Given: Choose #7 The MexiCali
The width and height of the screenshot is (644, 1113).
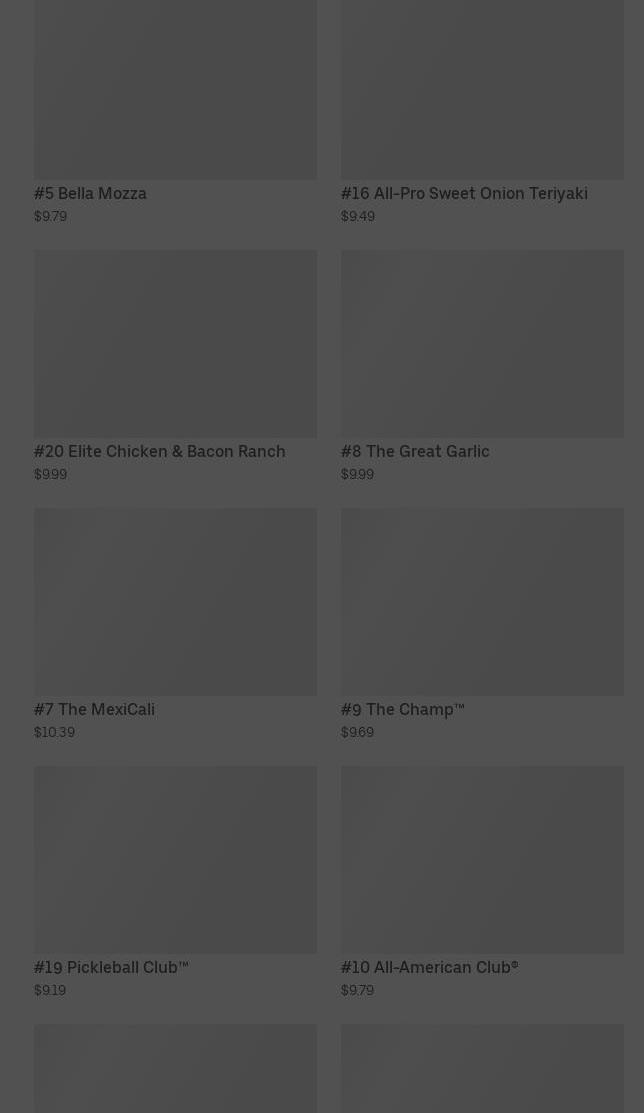Looking at the screenshot, I should 175,625.
